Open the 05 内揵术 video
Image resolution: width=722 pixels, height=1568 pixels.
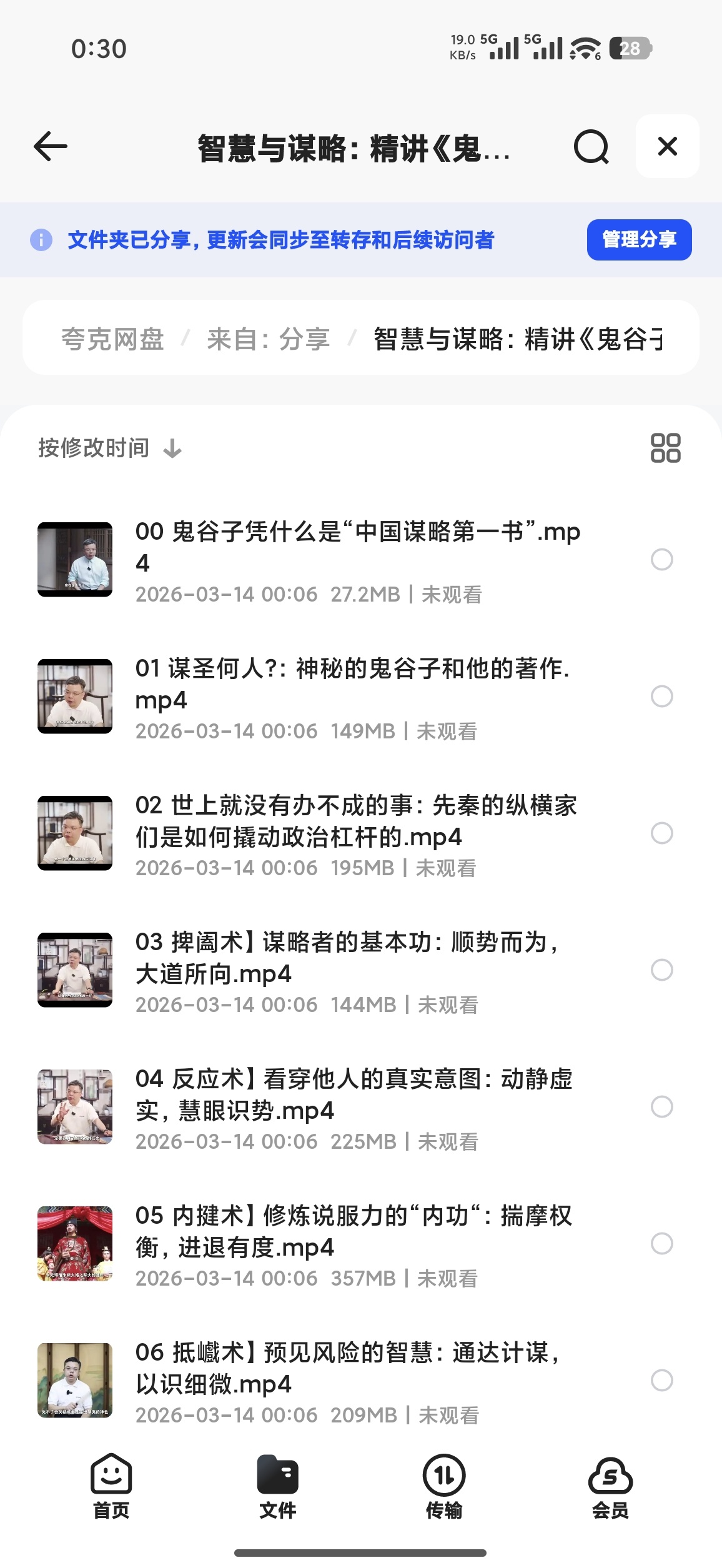[x=354, y=1231]
